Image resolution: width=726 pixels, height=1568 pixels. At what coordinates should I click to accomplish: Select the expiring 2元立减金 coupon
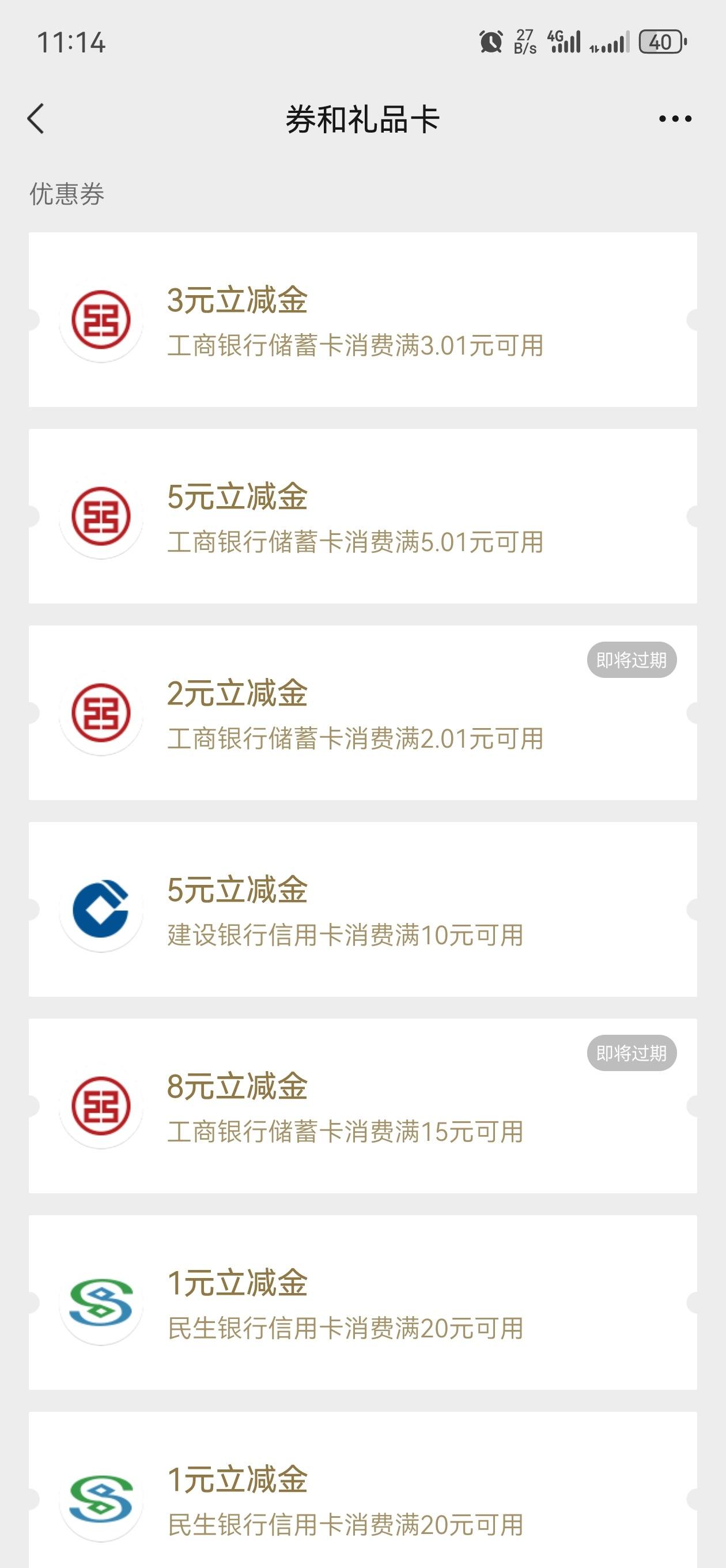coord(362,713)
